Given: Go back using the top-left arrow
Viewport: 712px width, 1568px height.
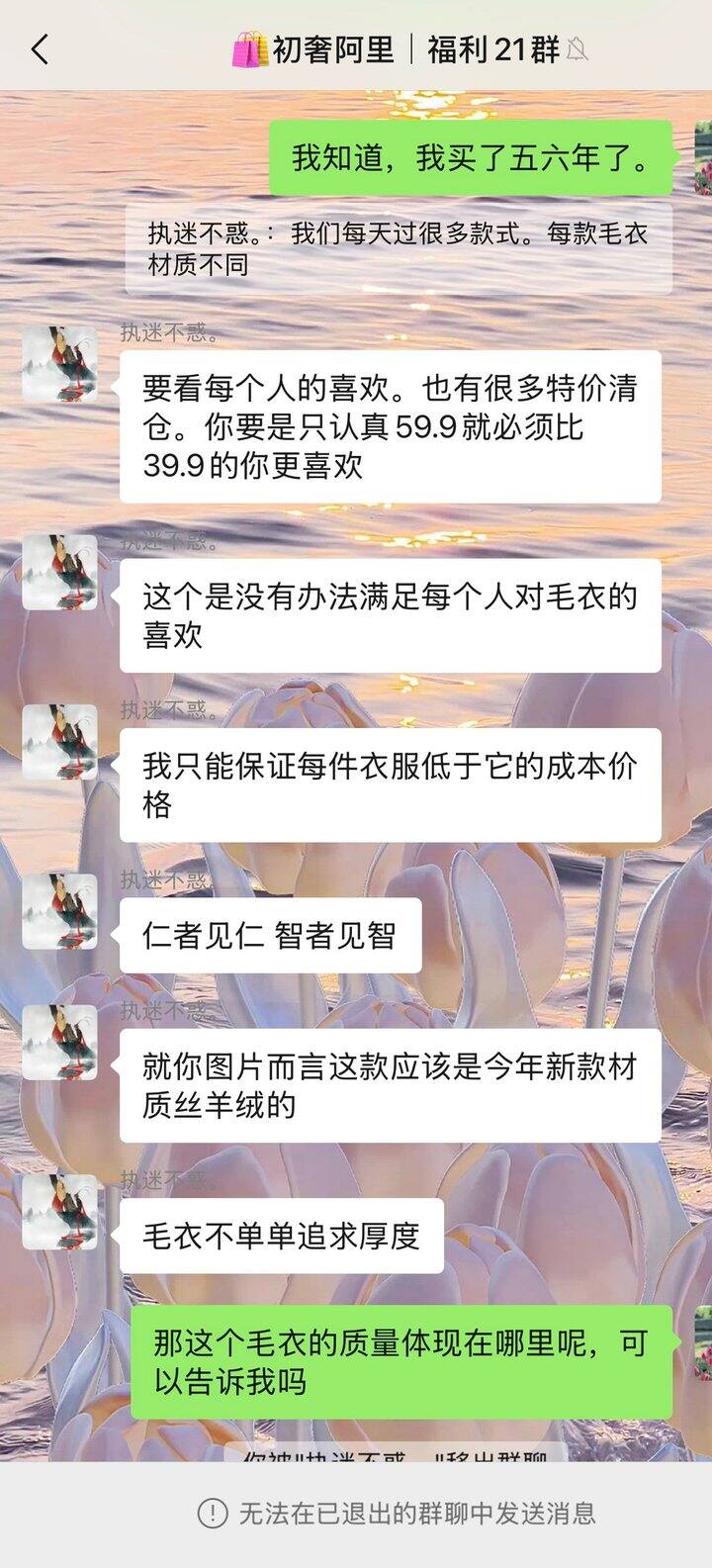Looking at the screenshot, I should coord(40,48).
